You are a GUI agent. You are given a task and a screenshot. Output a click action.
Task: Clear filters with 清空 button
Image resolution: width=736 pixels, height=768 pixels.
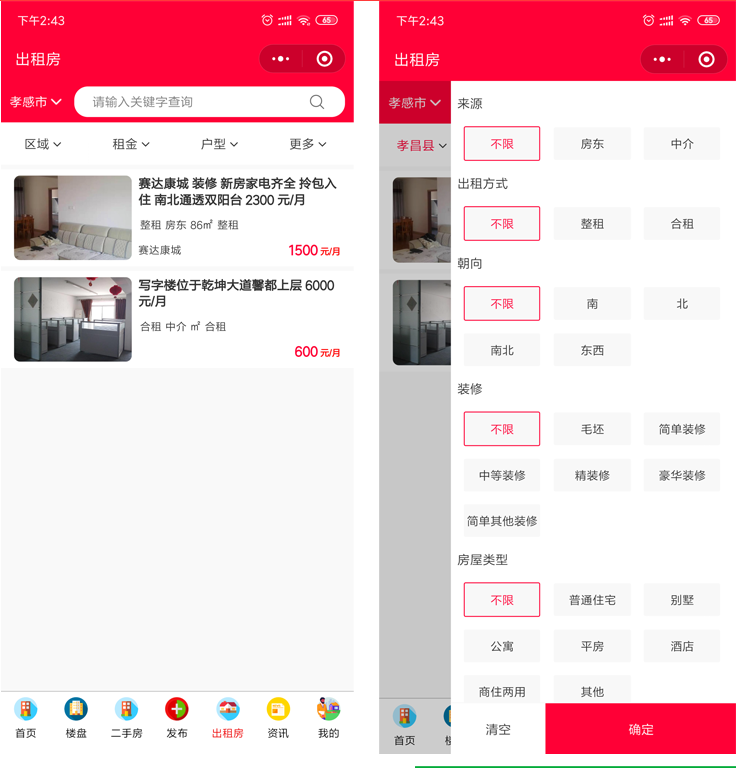tap(498, 729)
